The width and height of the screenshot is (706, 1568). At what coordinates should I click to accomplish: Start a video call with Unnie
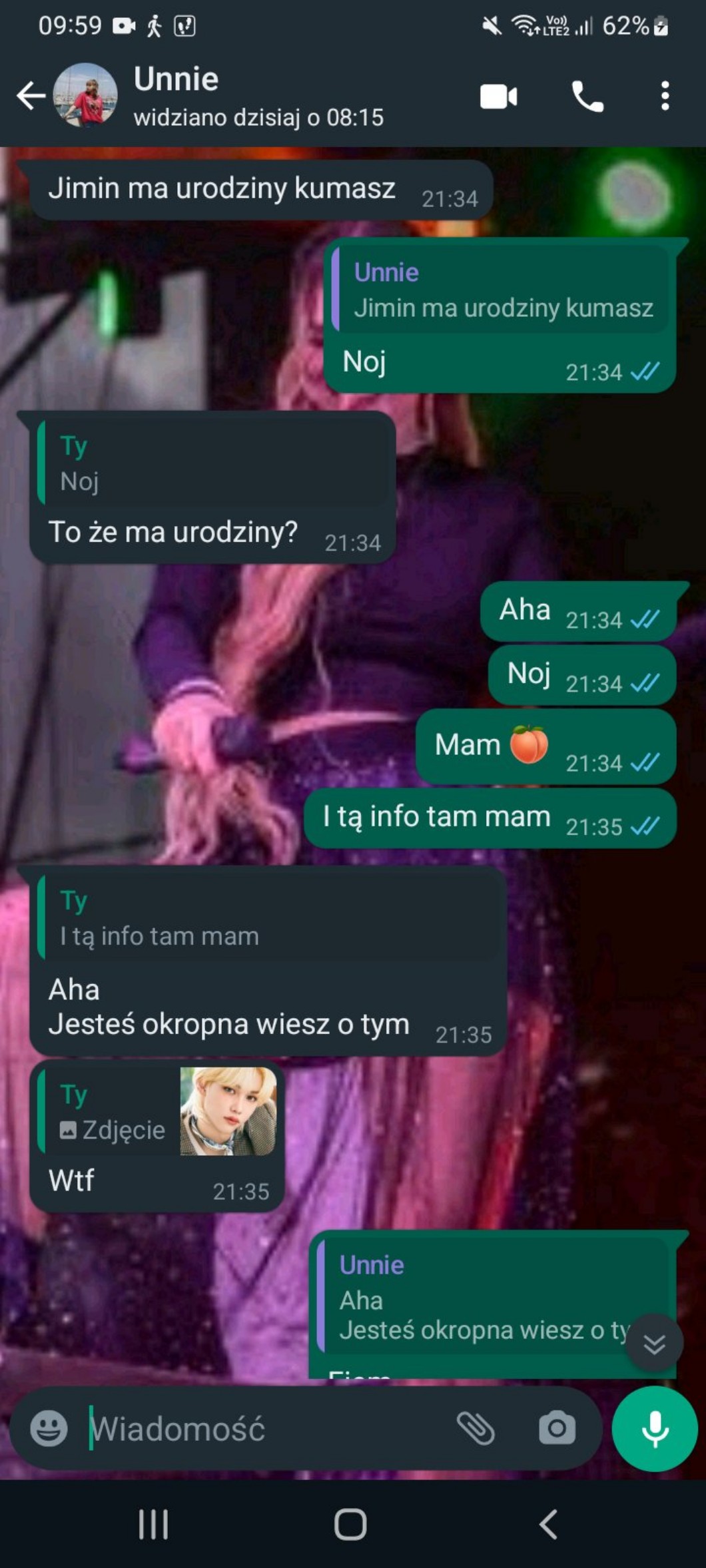(498, 97)
